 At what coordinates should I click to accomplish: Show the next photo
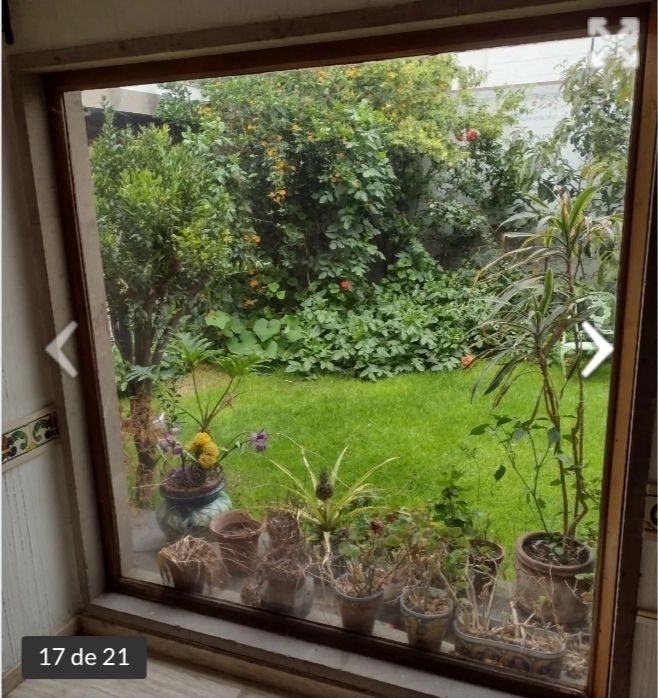click(x=597, y=349)
